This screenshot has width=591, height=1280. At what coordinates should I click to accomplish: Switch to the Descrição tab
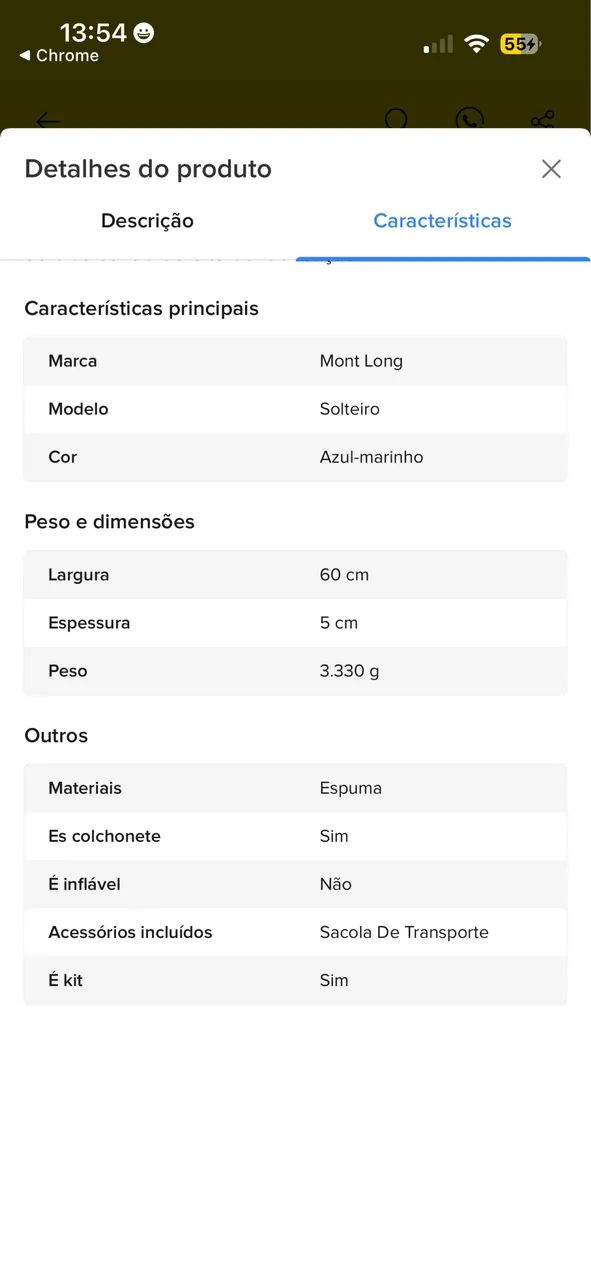147,221
